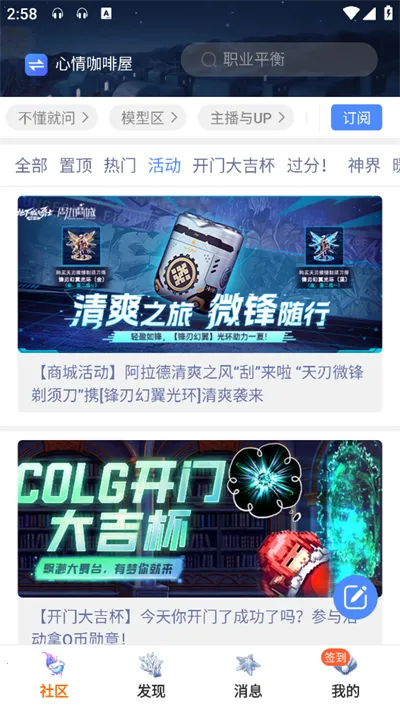The height and width of the screenshot is (712, 400).
Task: Open the 模型区 chip
Action: 148,118
